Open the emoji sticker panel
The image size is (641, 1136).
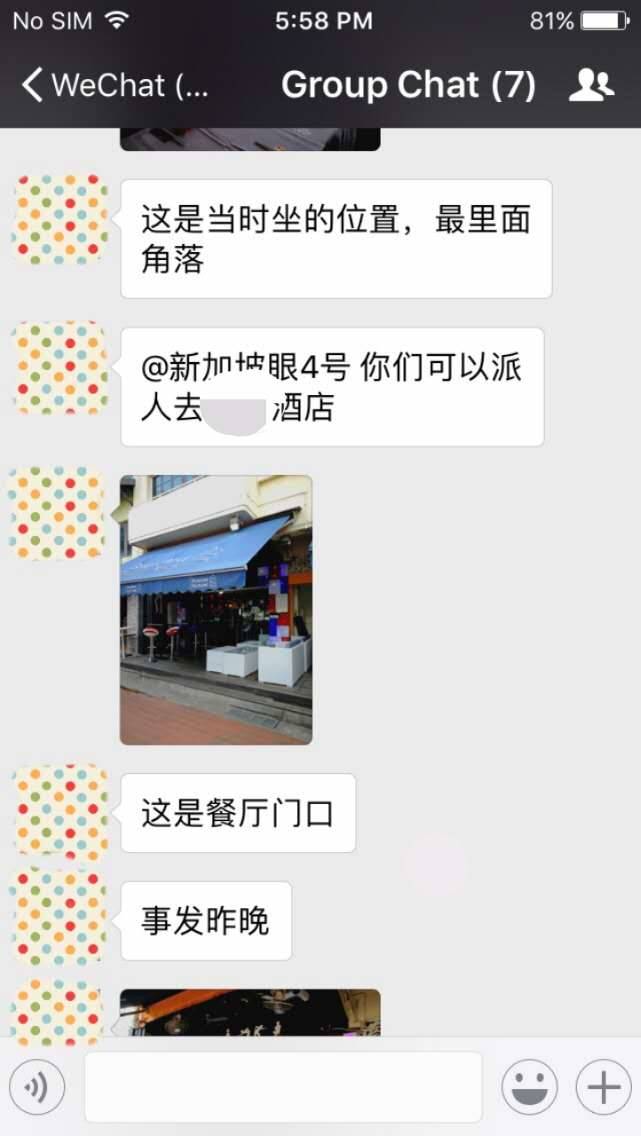529,1087
